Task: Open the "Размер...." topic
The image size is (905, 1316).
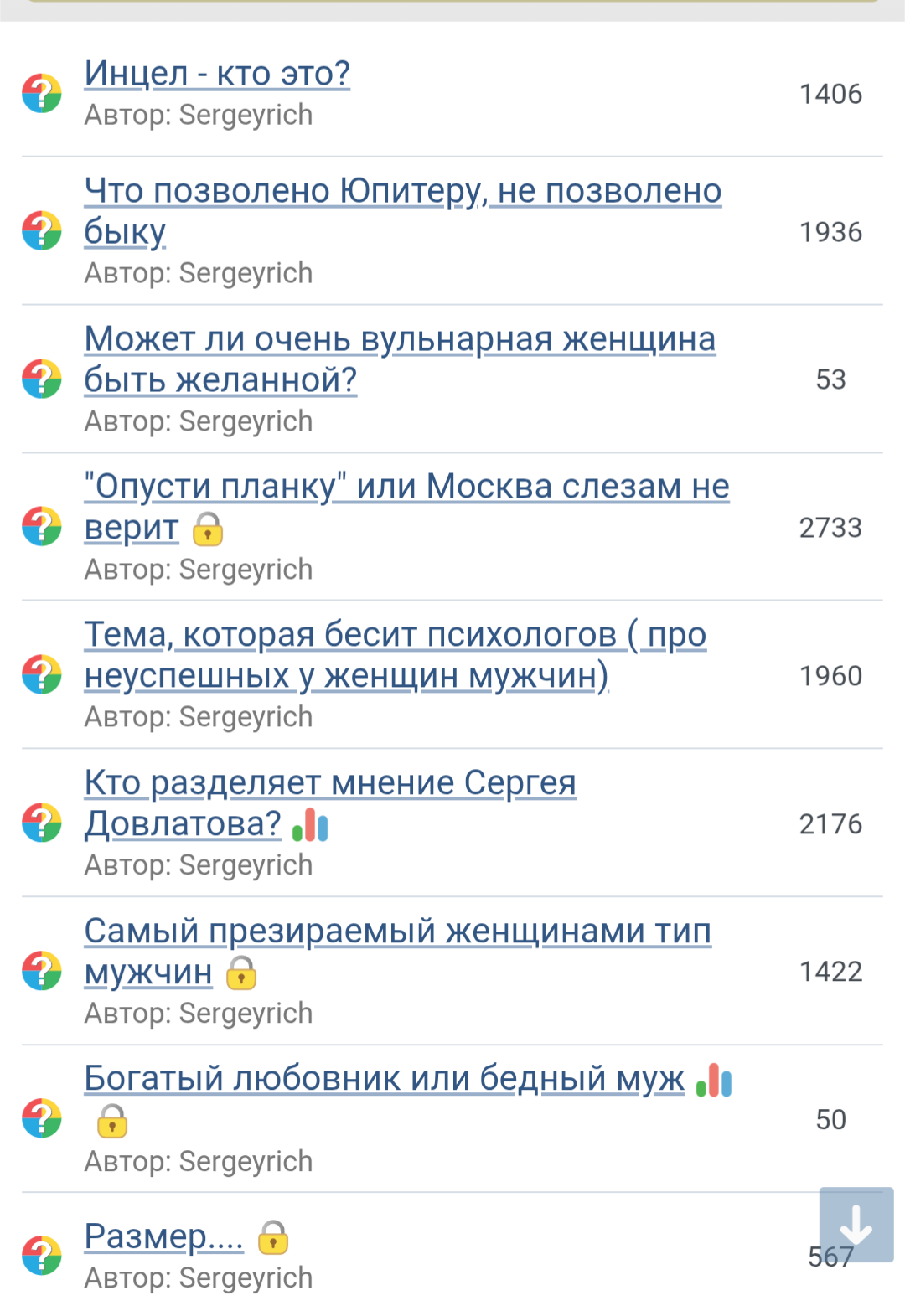Action: point(163,1237)
